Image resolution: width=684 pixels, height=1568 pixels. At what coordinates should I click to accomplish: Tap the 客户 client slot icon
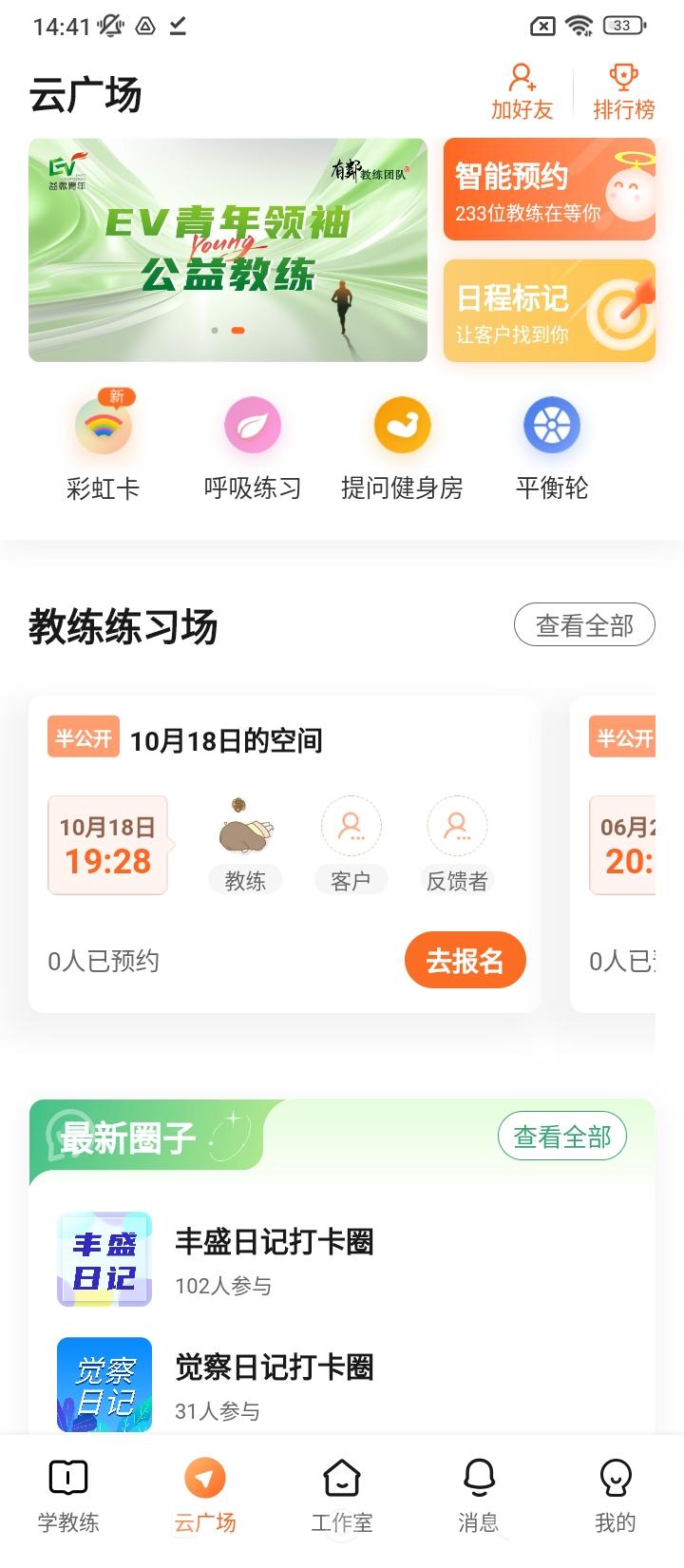(x=351, y=827)
